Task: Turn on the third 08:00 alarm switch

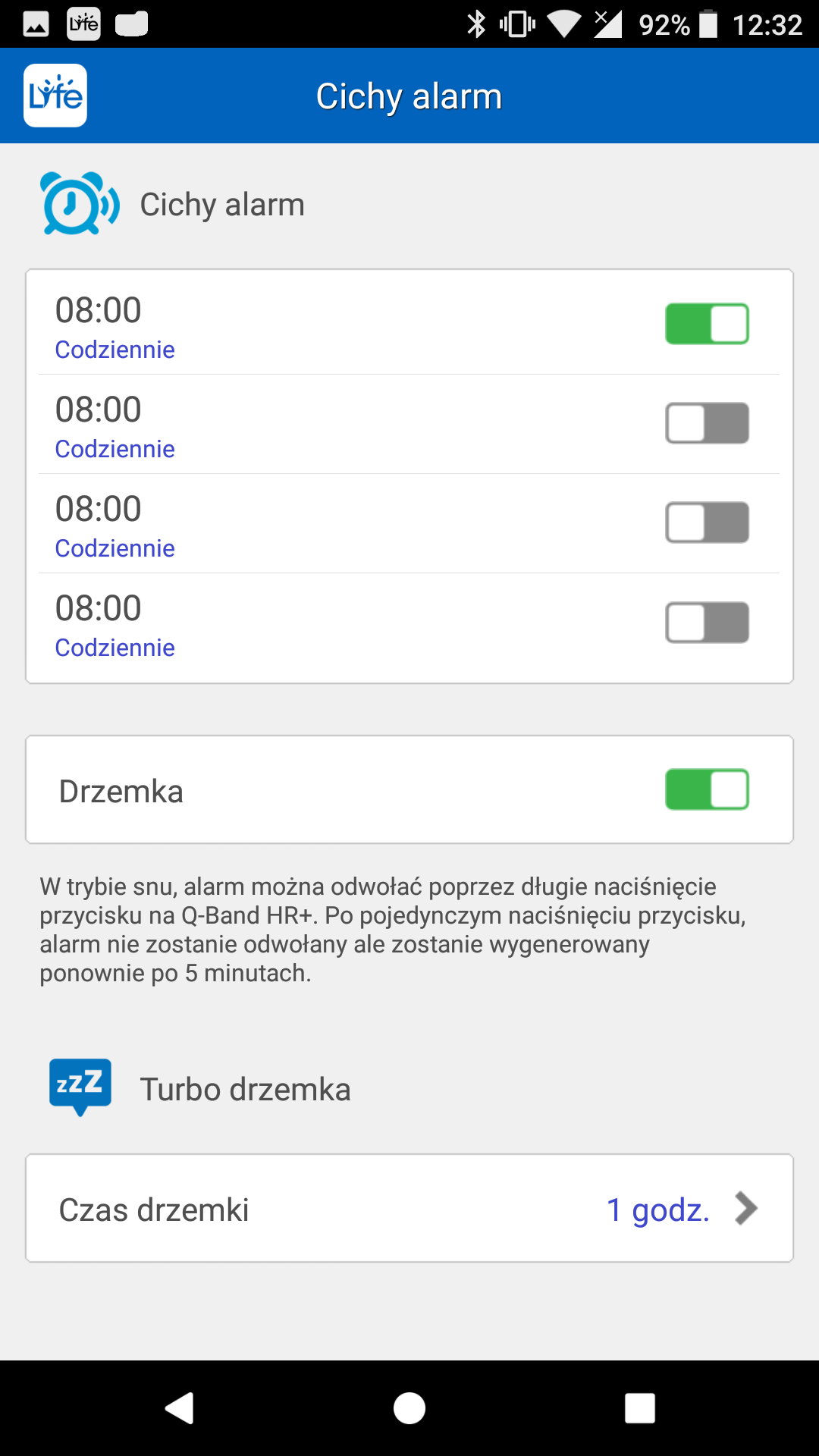Action: [707, 522]
